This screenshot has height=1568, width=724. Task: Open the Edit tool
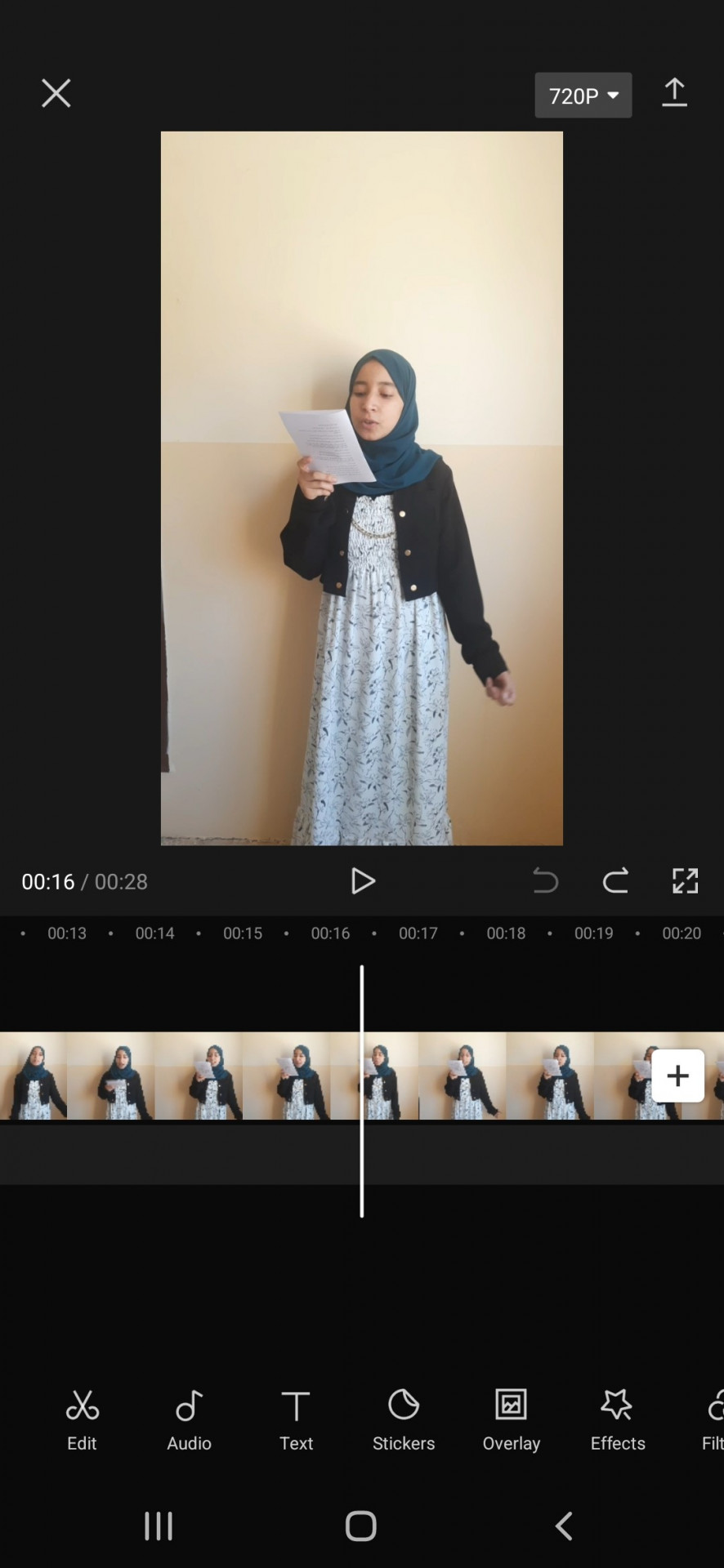[x=82, y=1420]
